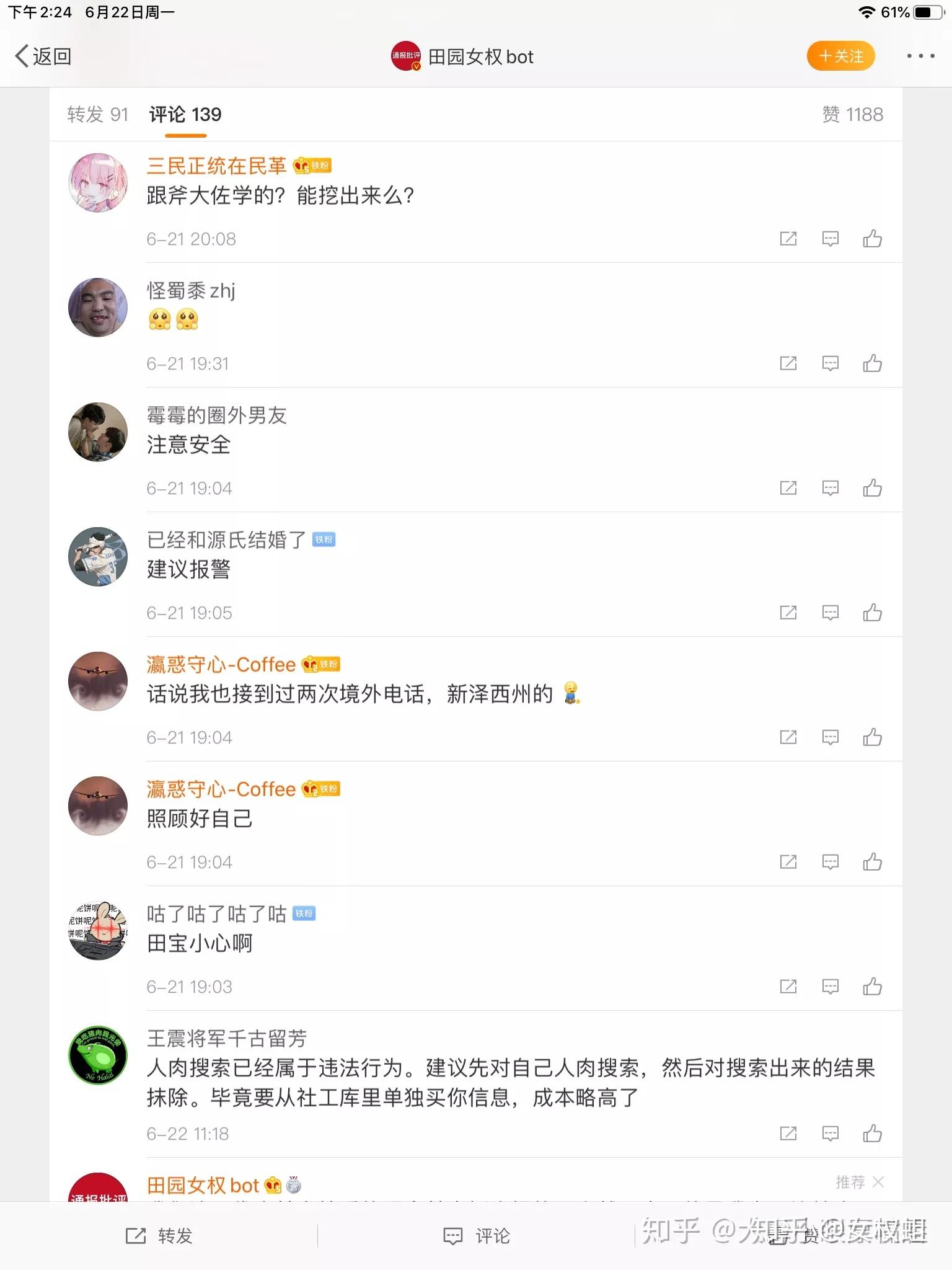Show the 赞 1188 likes list

point(852,115)
